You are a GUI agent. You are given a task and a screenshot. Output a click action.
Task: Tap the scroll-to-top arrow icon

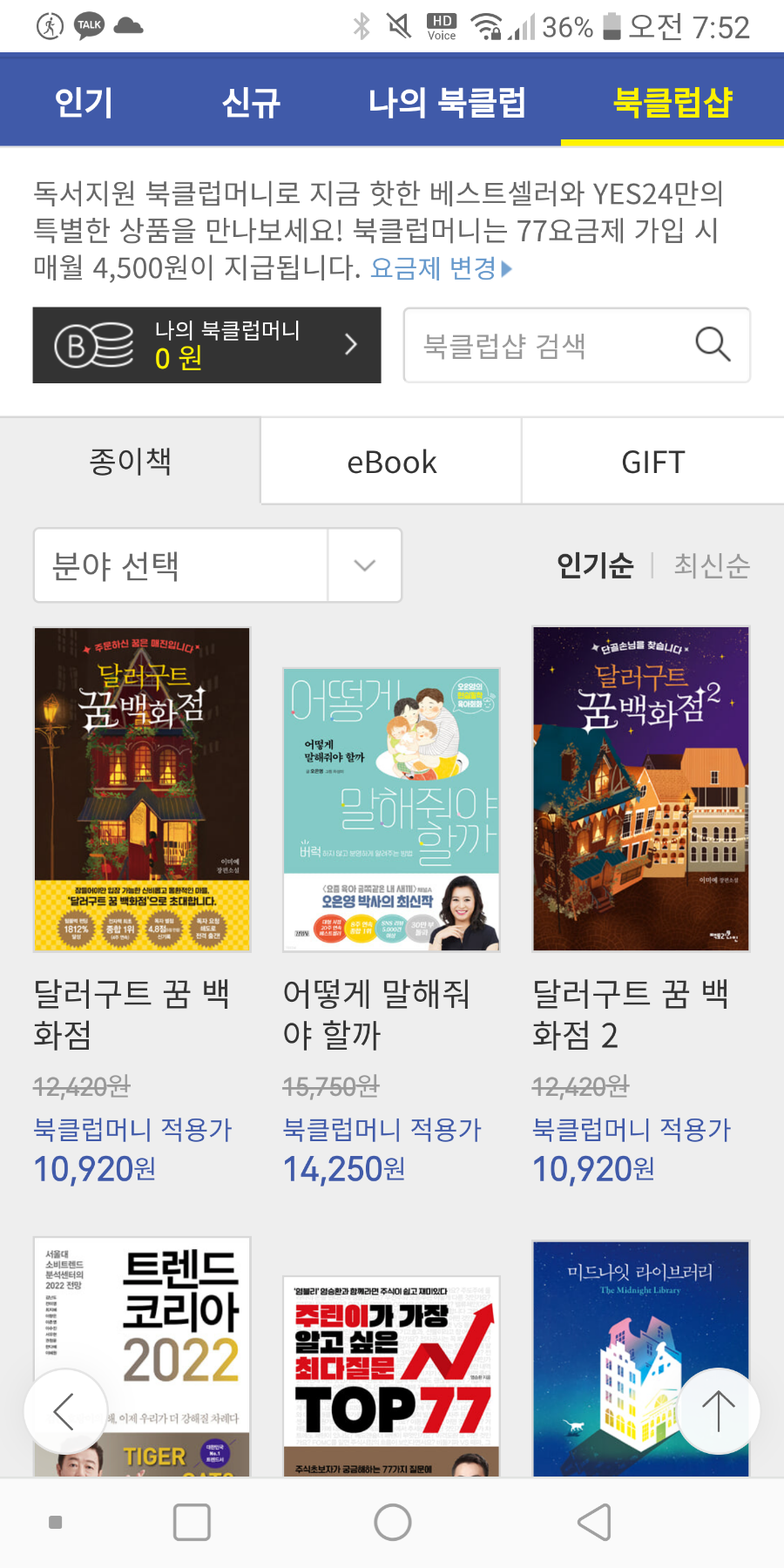click(x=717, y=1411)
